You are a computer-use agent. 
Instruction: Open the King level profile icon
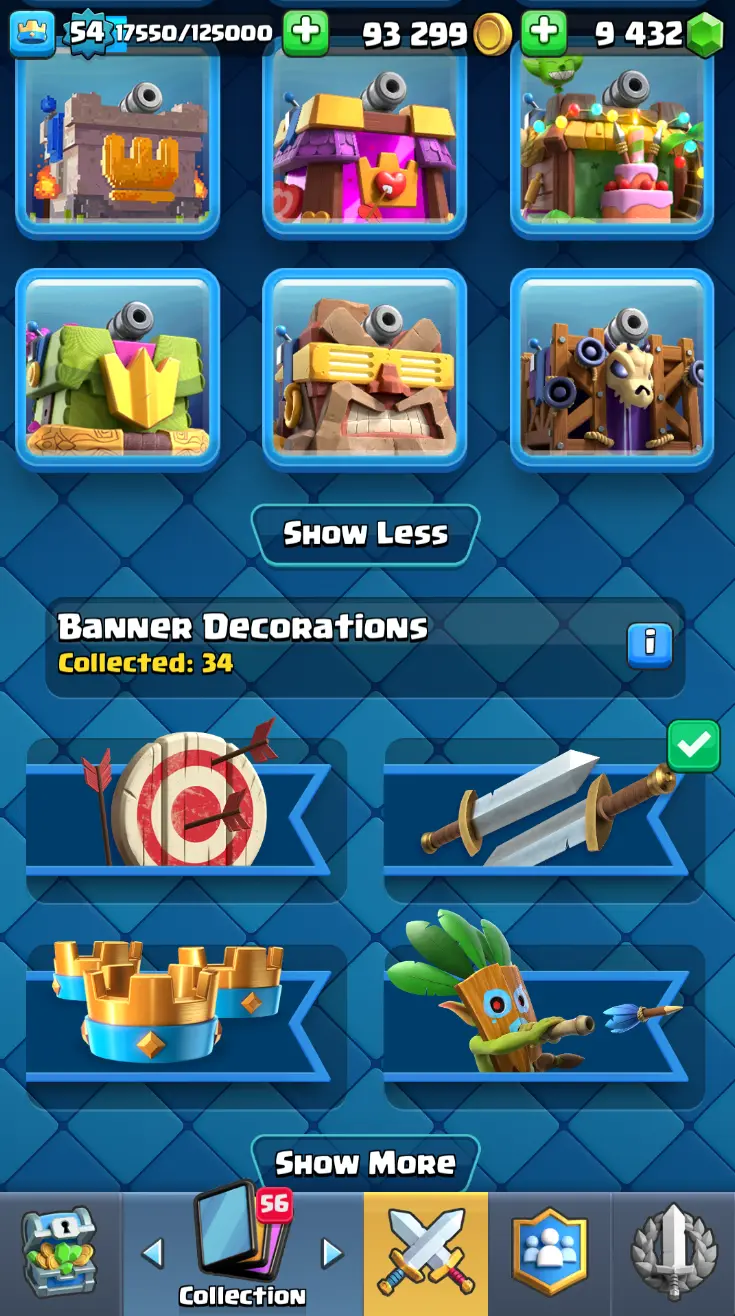click(x=31, y=33)
